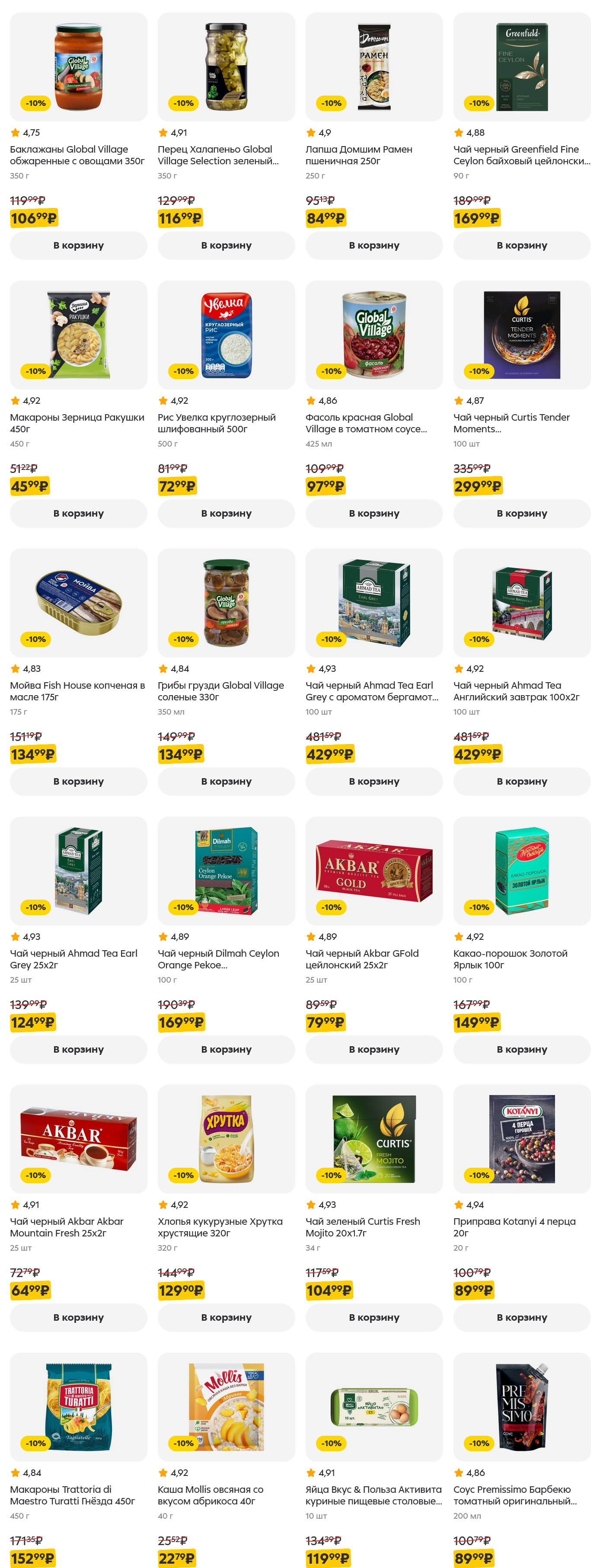Add Ahmad Tea Английский завтрак to cart
Viewport: 603px width, 1568px height.
coord(521,781)
